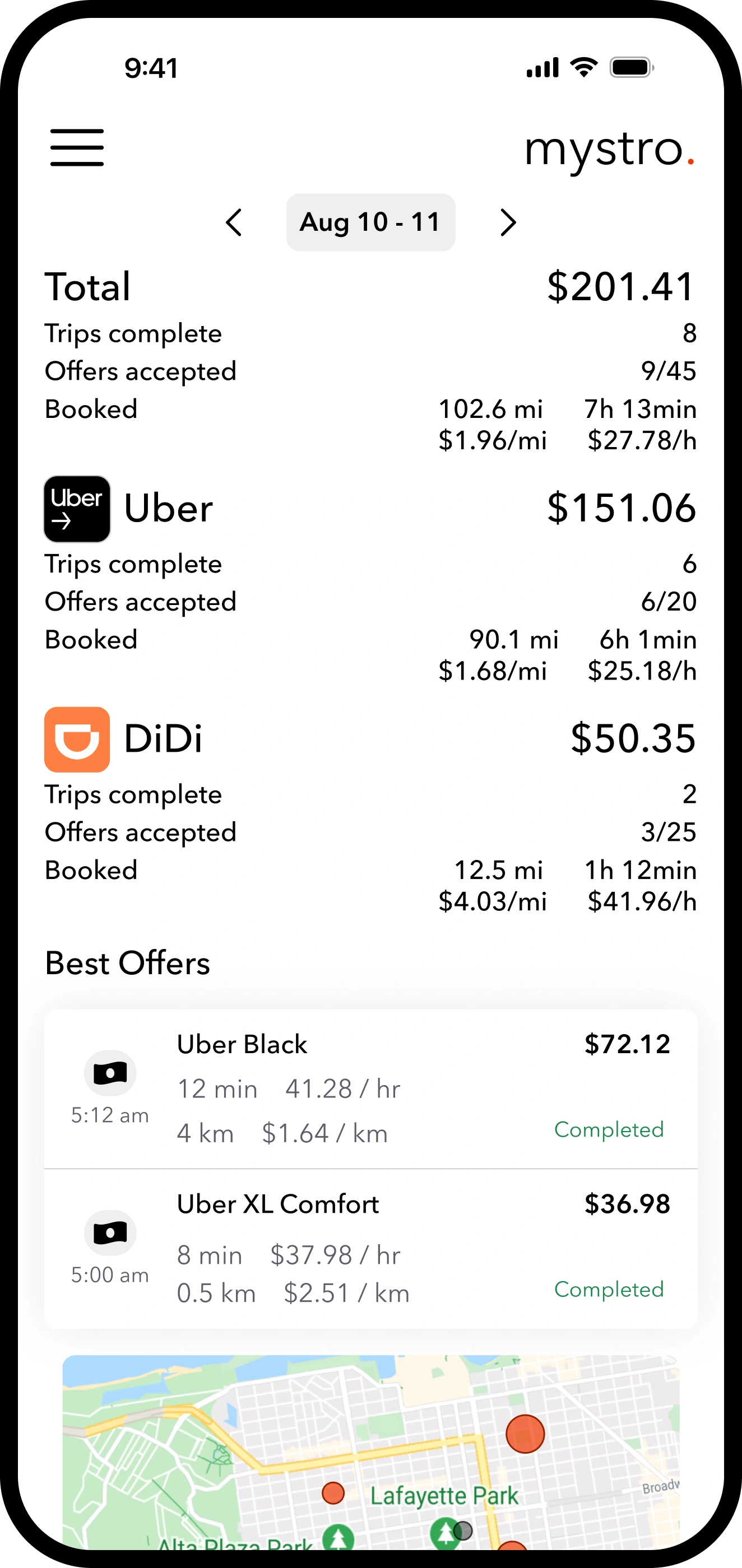
Task: Go to the previous date range
Action: coord(234,223)
